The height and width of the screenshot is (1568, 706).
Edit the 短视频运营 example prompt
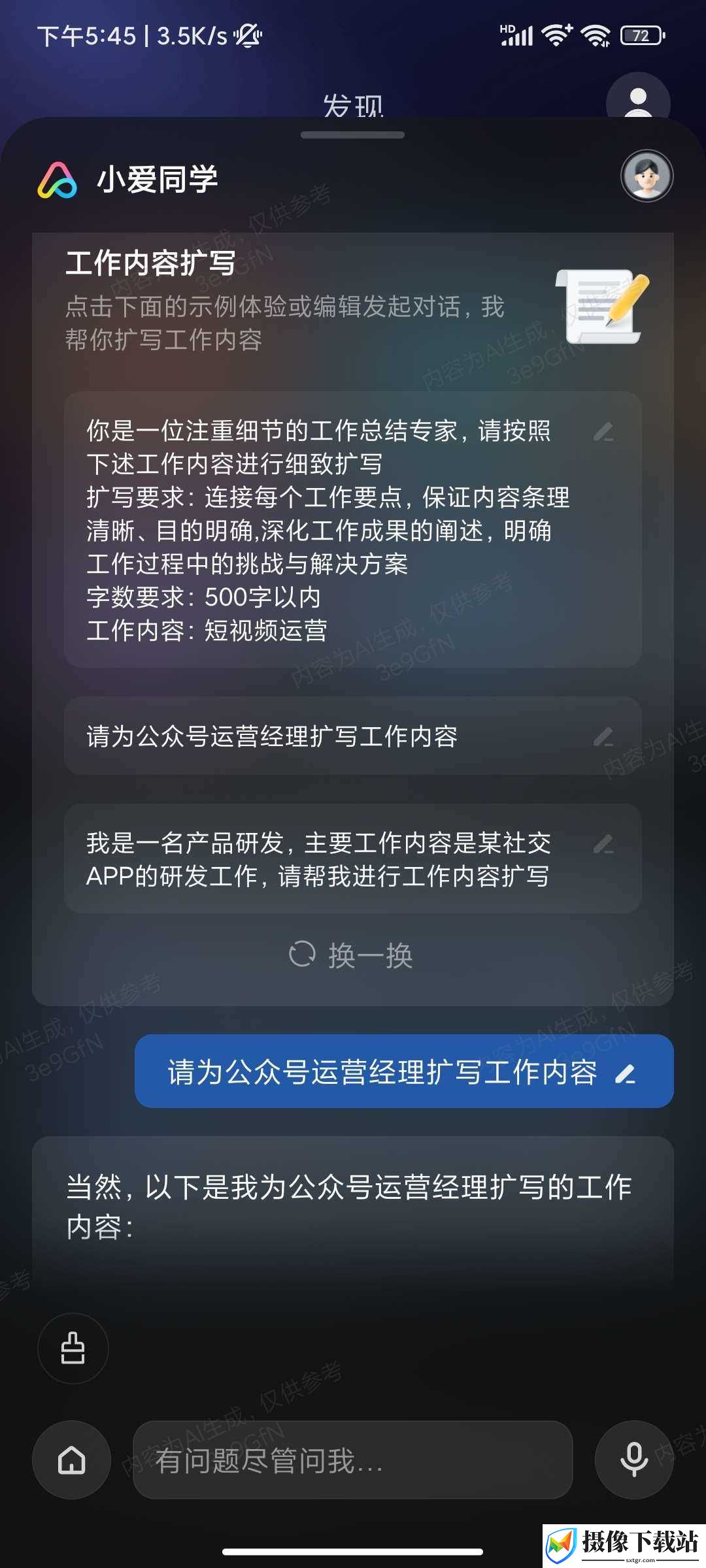click(603, 432)
